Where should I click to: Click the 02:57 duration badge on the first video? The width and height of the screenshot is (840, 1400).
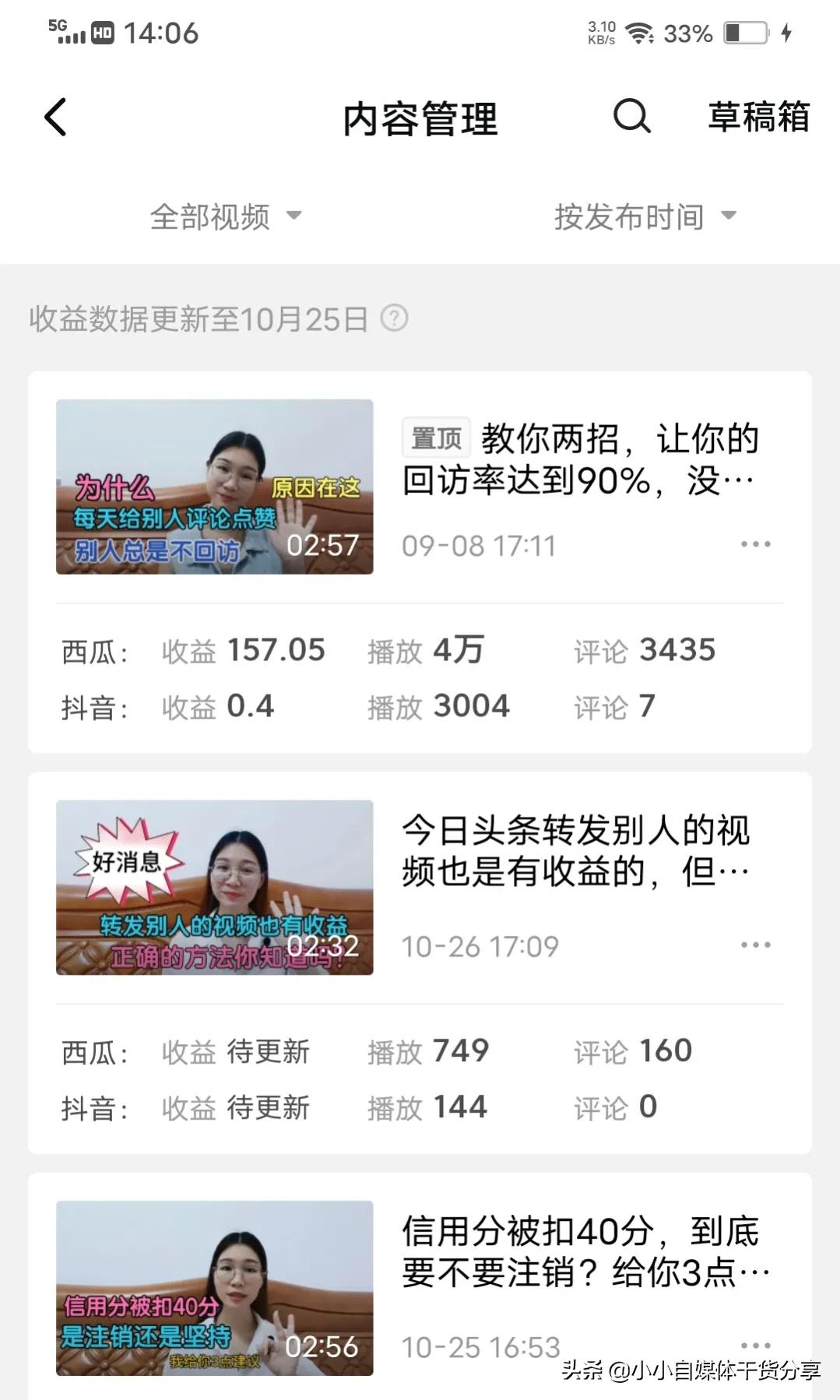[324, 546]
